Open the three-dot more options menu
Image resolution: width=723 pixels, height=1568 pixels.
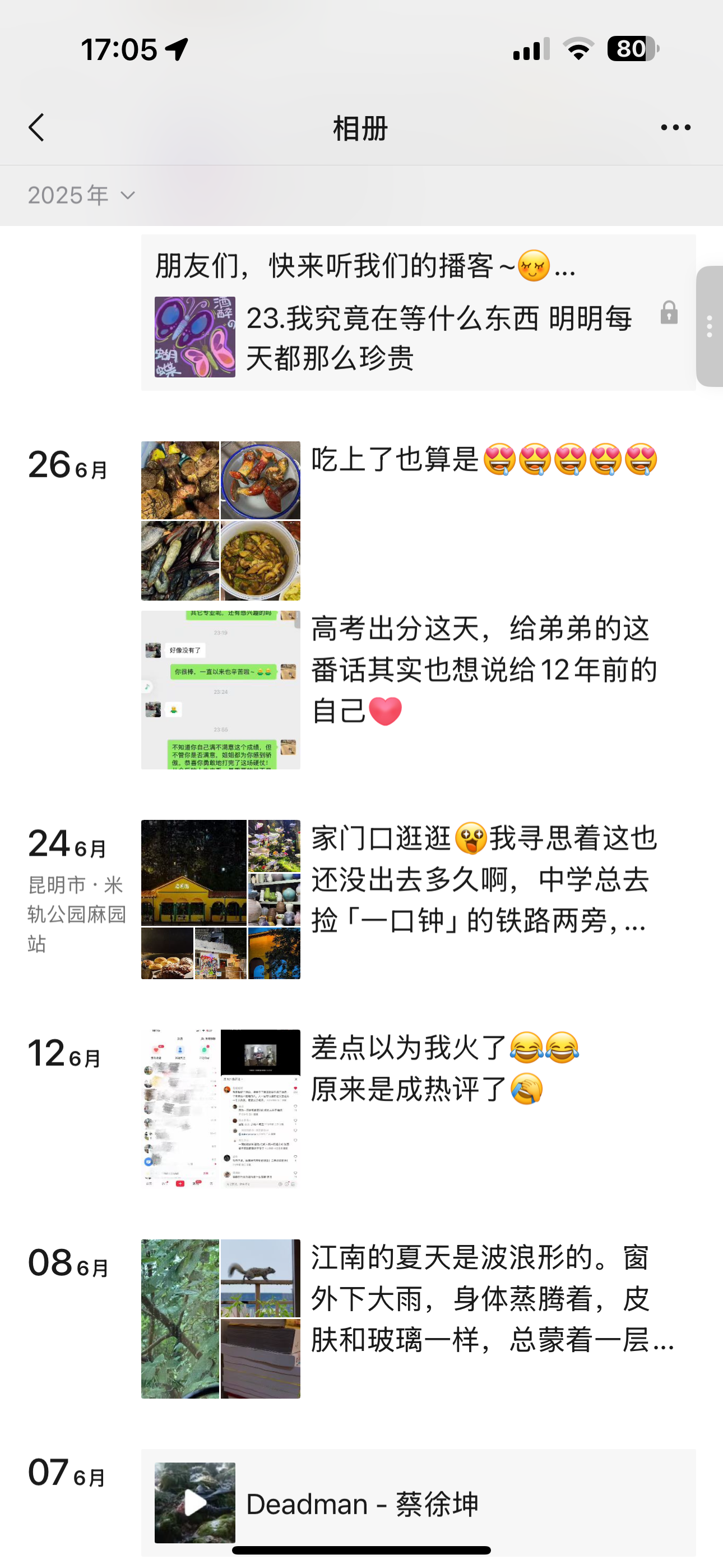pyautogui.click(x=675, y=128)
